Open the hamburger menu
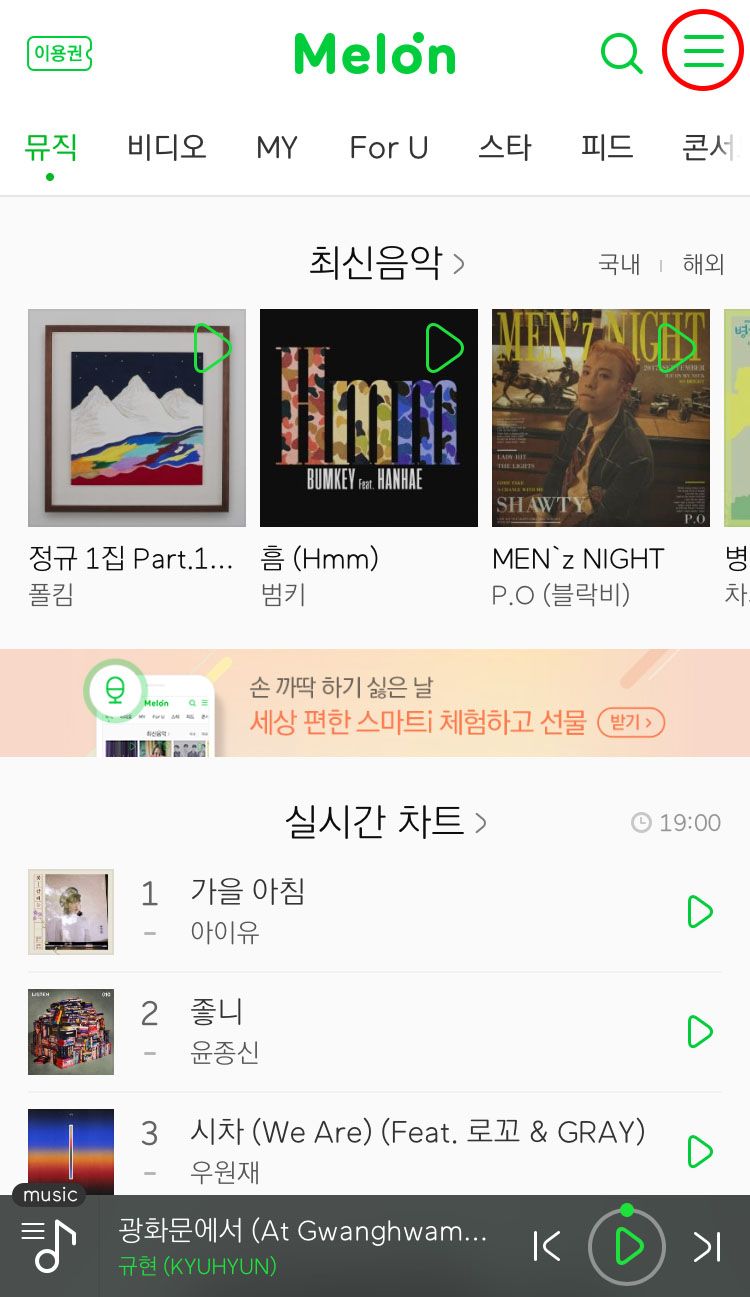Viewport: 750px width, 1297px height. (x=703, y=50)
